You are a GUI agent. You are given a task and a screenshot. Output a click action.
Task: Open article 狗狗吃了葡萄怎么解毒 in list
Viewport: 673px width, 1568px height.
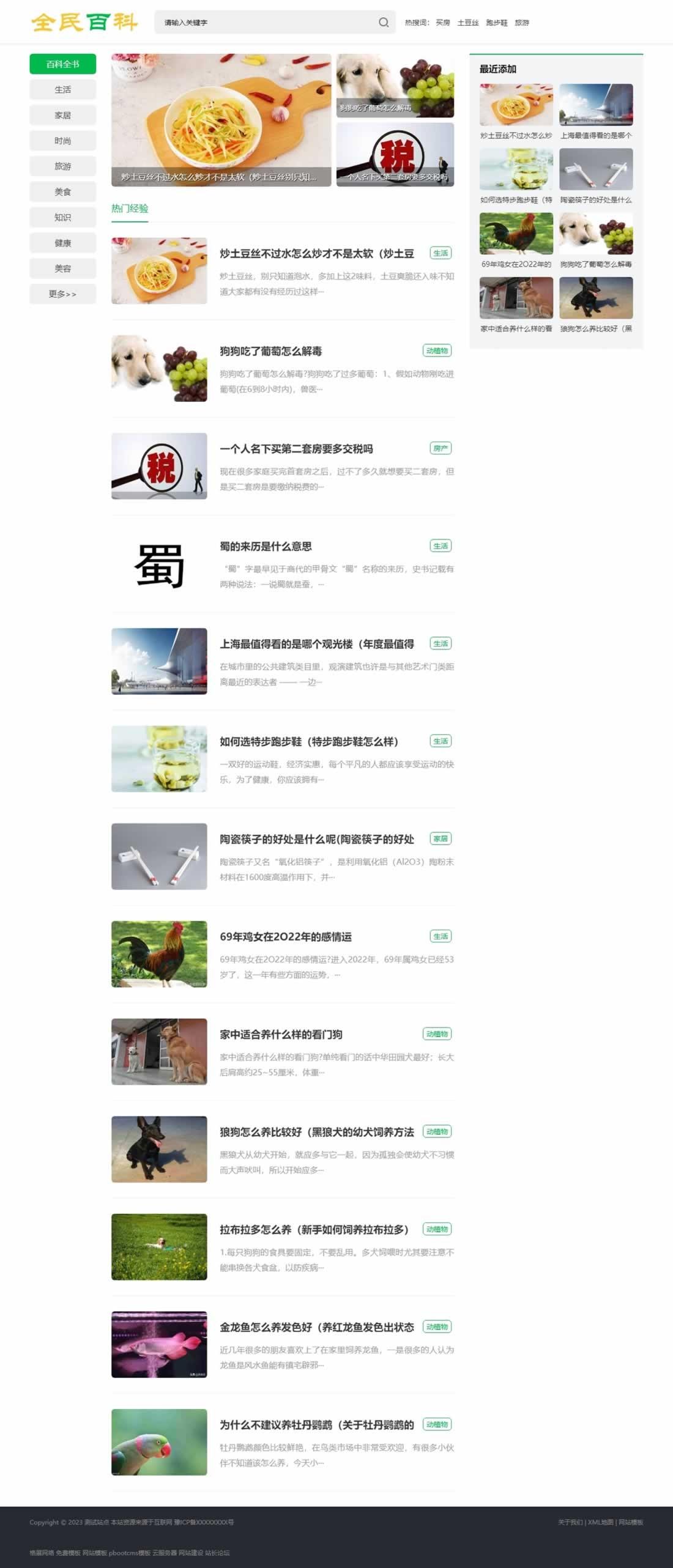270,351
